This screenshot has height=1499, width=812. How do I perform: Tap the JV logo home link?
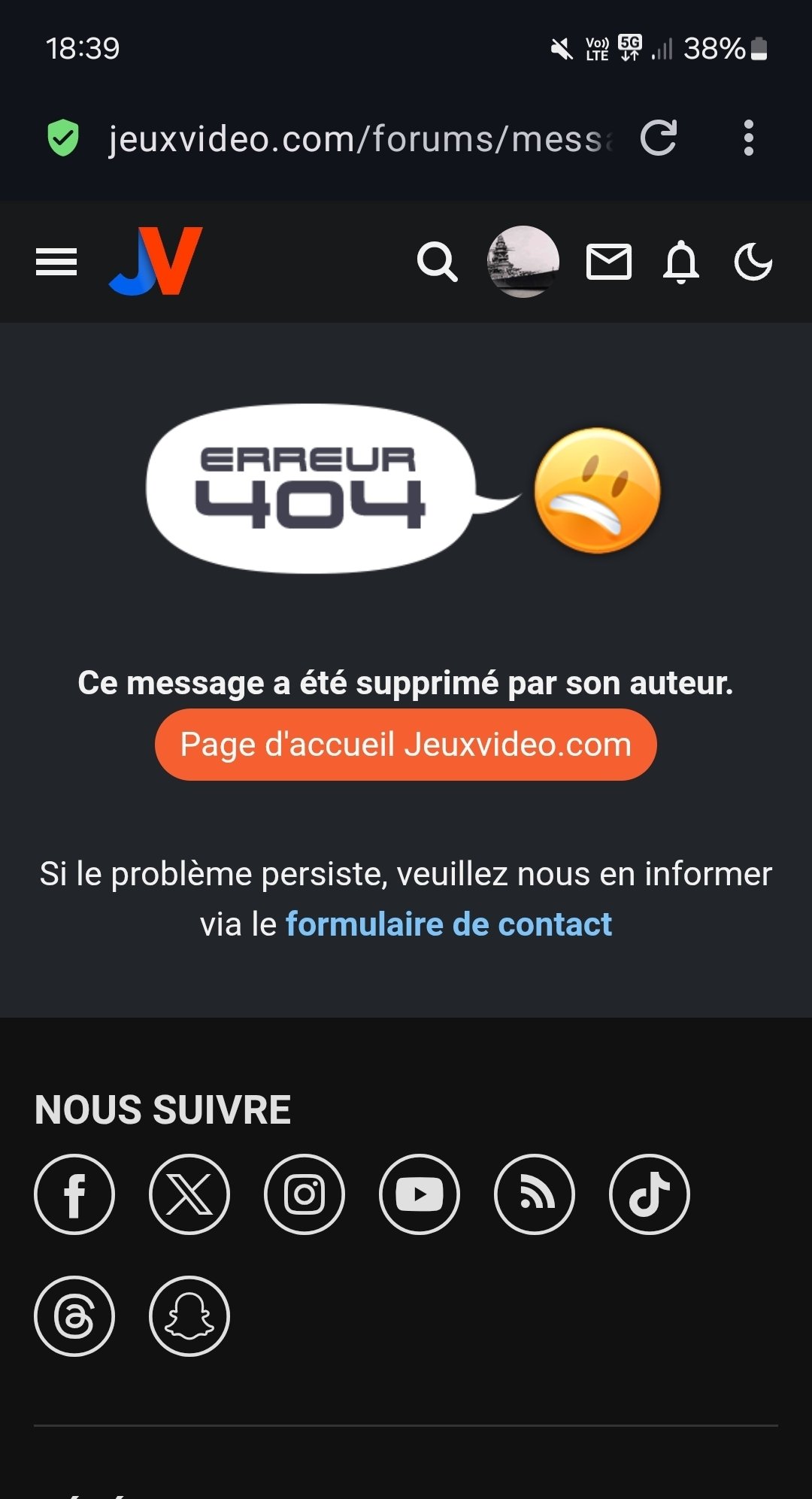point(156,261)
